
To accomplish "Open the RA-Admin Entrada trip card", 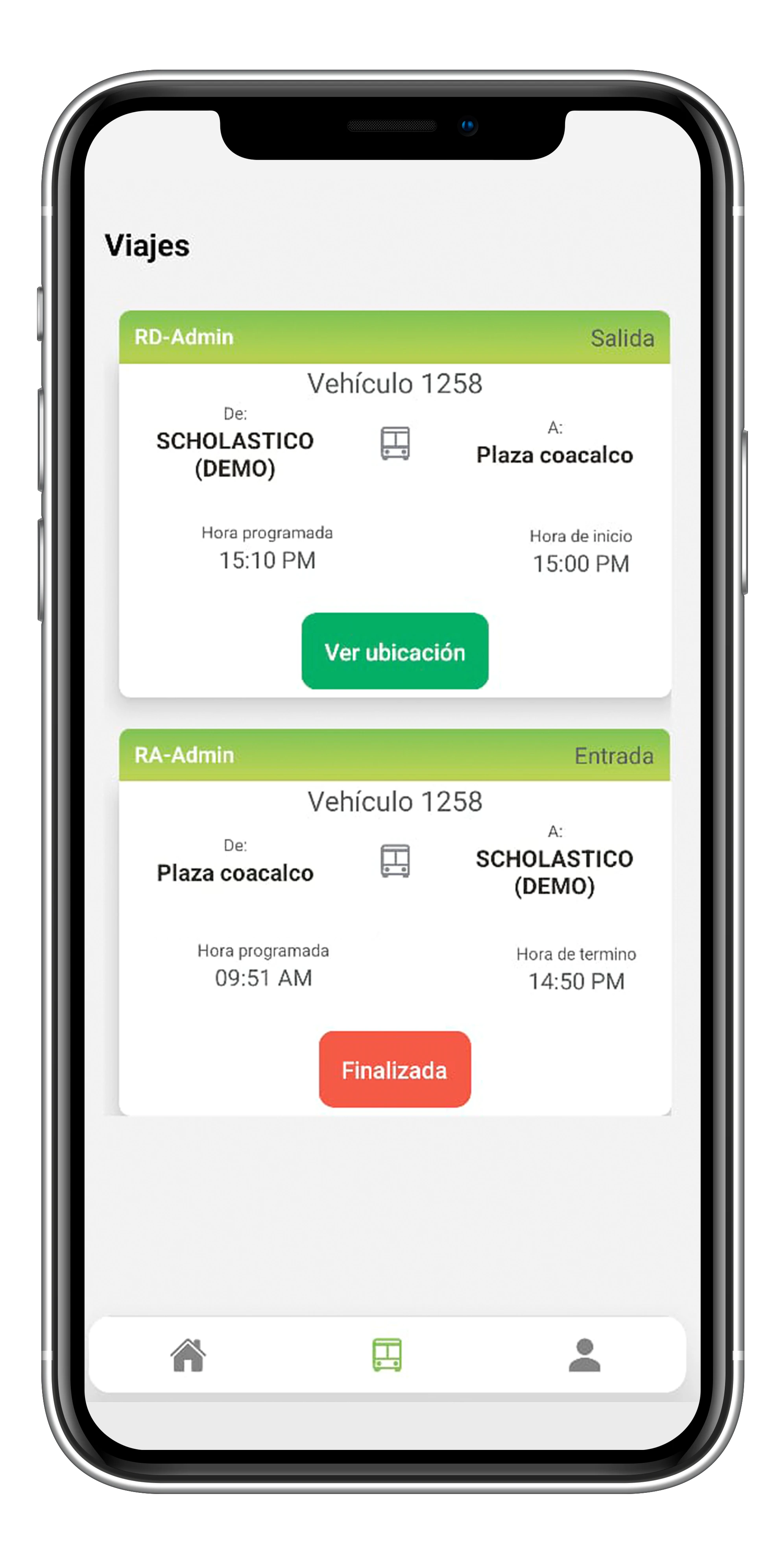I will click(x=394, y=755).
